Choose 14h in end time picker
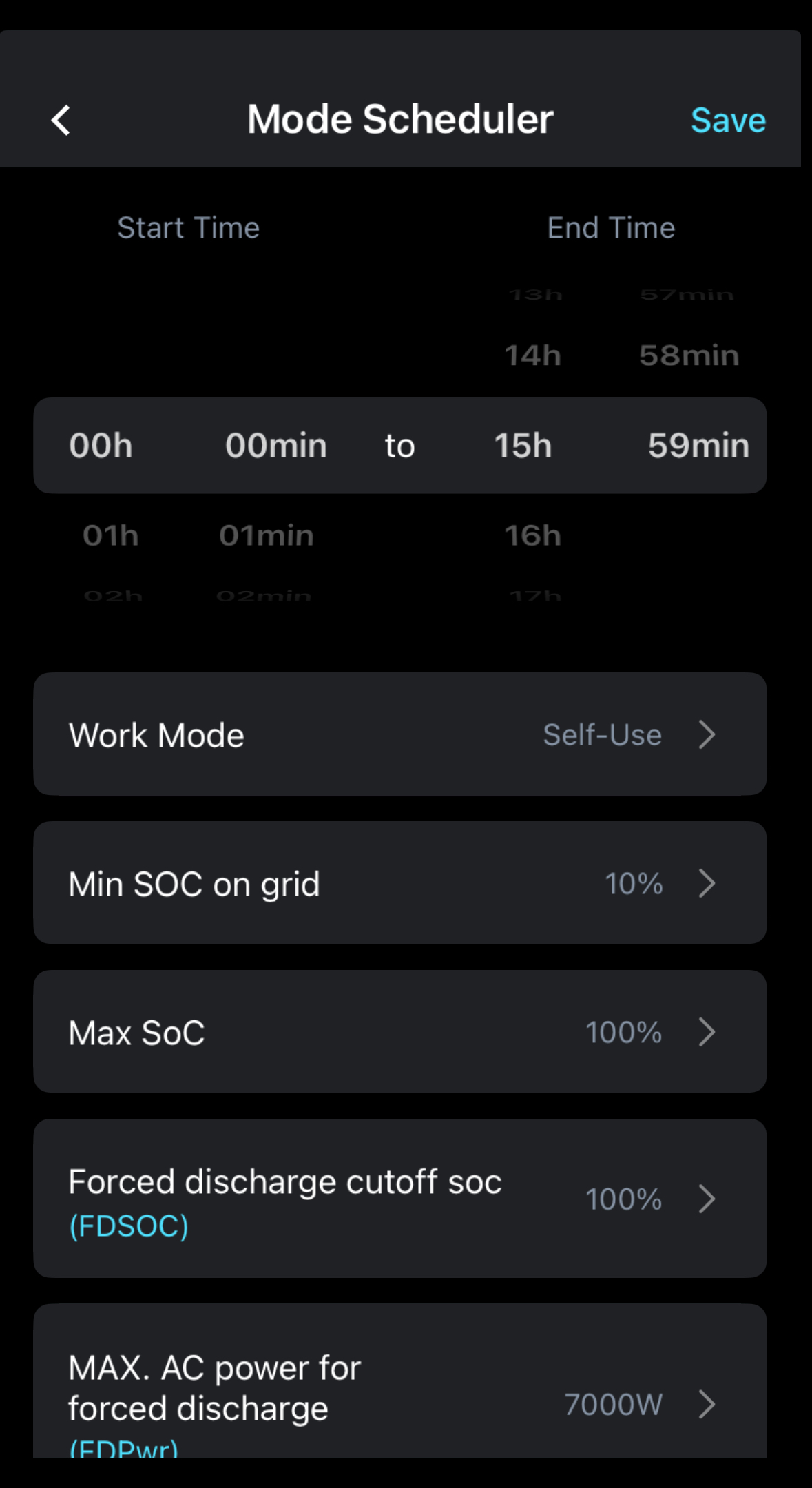The width and height of the screenshot is (812, 1488). point(532,356)
